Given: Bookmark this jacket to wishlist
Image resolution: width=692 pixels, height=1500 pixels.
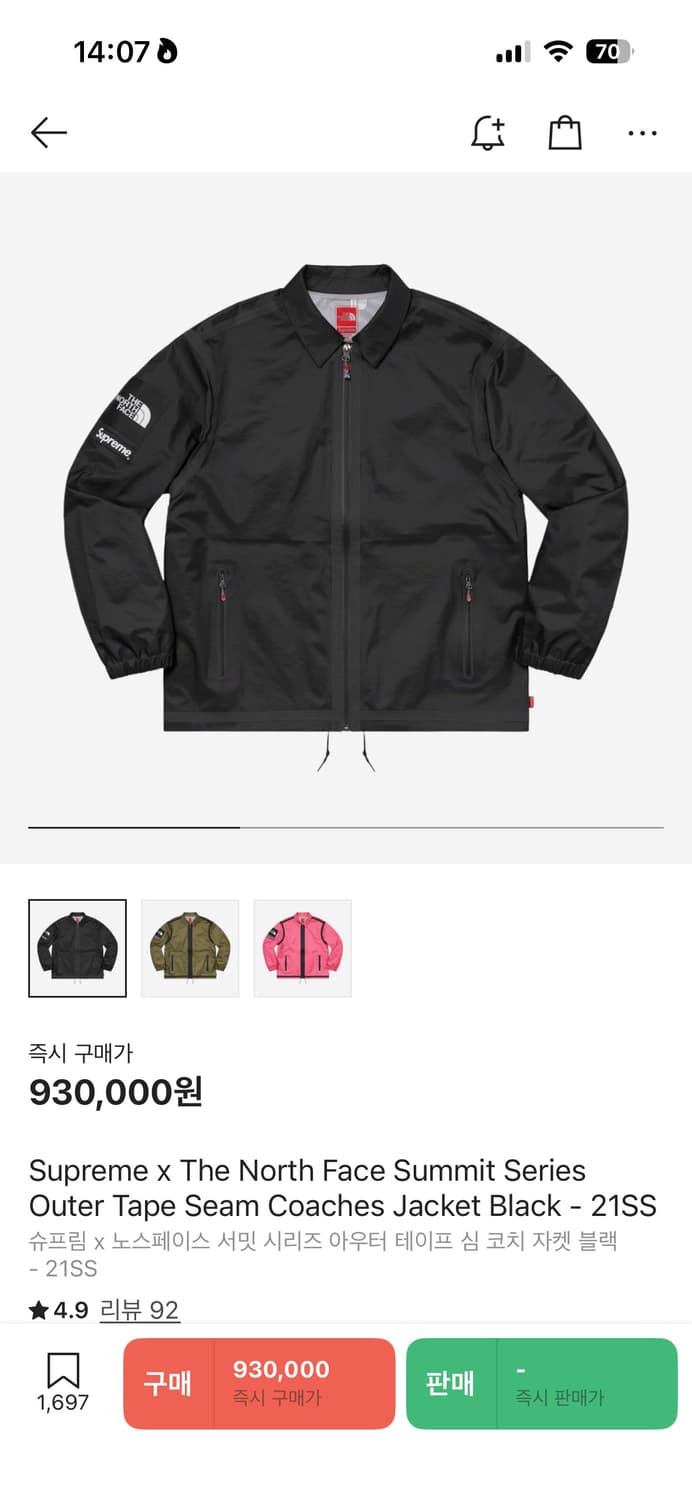Looking at the screenshot, I should [x=63, y=1382].
